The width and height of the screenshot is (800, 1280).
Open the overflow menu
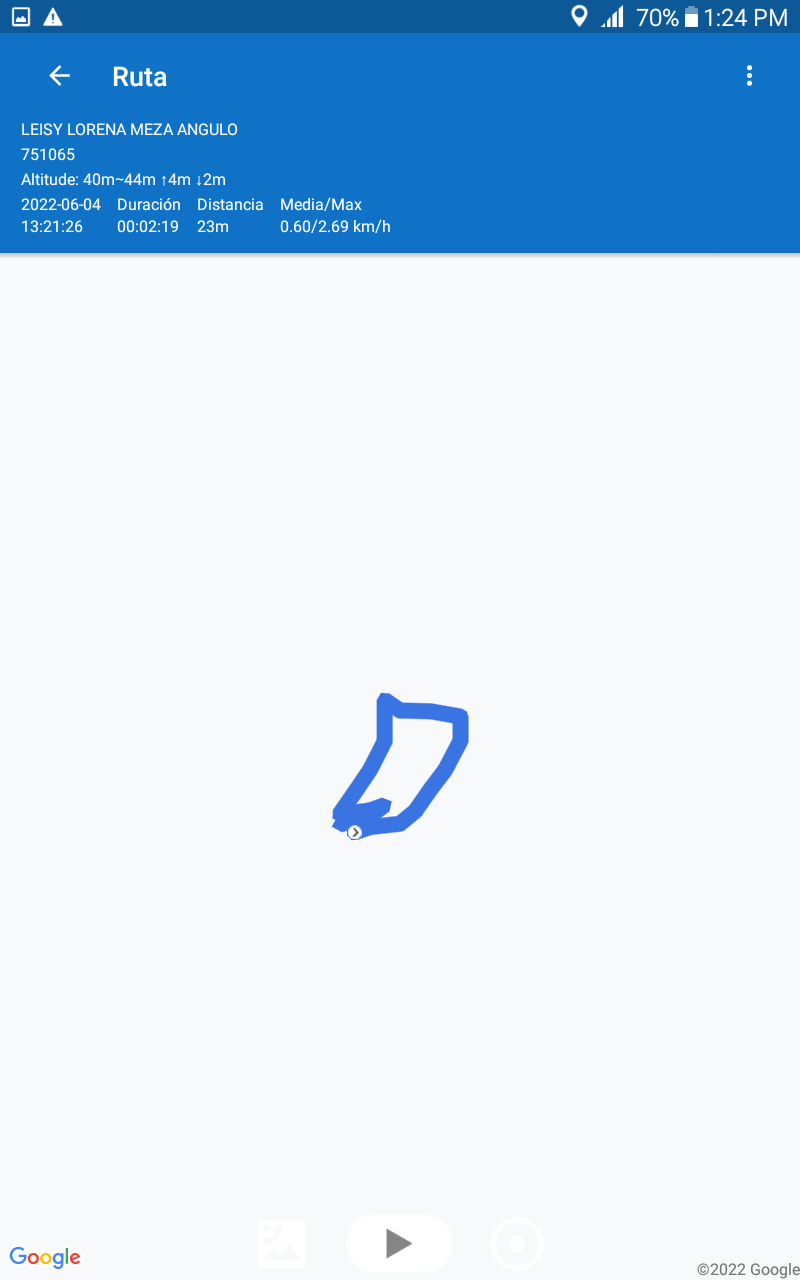click(x=749, y=76)
